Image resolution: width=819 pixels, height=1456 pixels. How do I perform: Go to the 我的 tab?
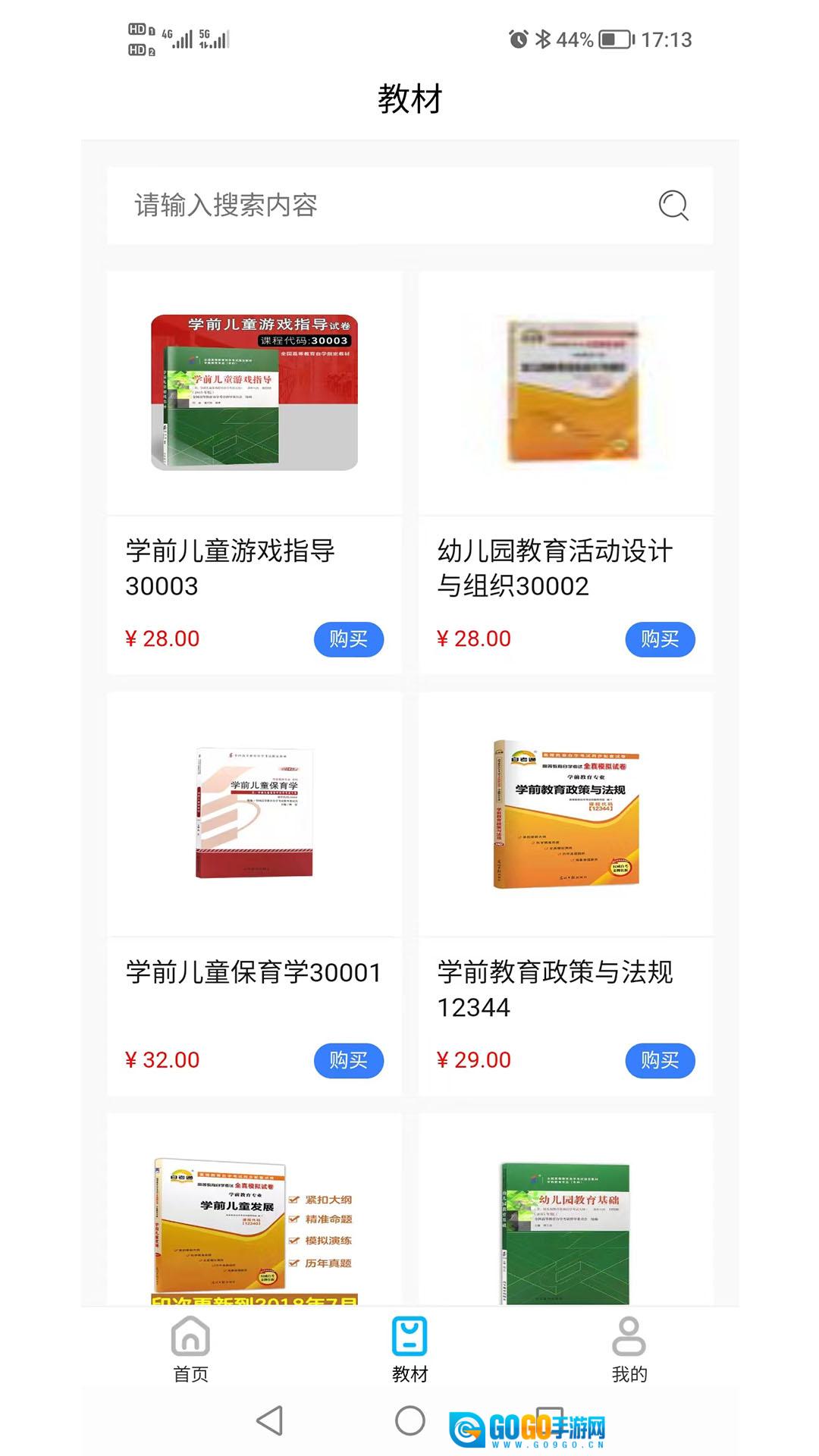click(x=629, y=1350)
